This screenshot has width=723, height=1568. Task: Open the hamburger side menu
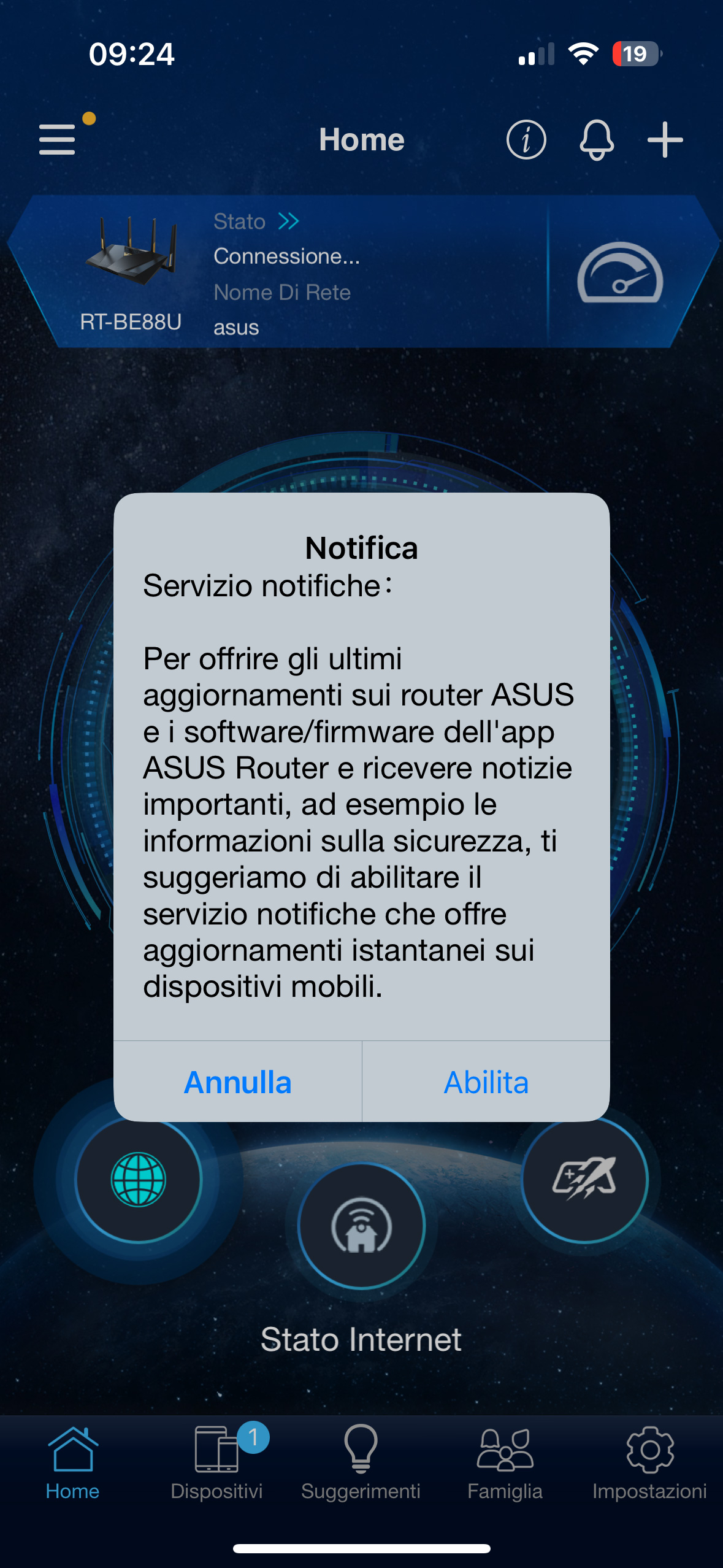[x=57, y=139]
